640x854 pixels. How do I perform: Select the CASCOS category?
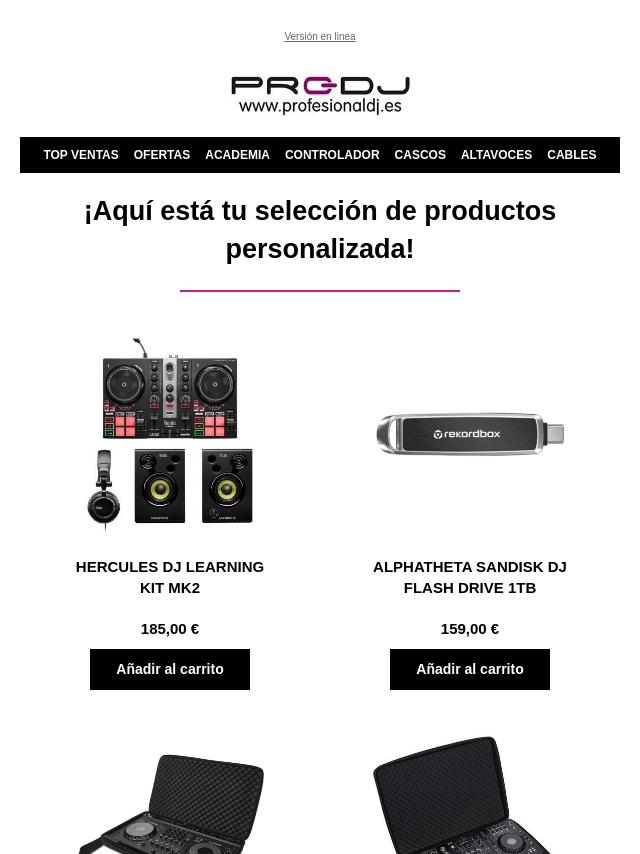419,155
